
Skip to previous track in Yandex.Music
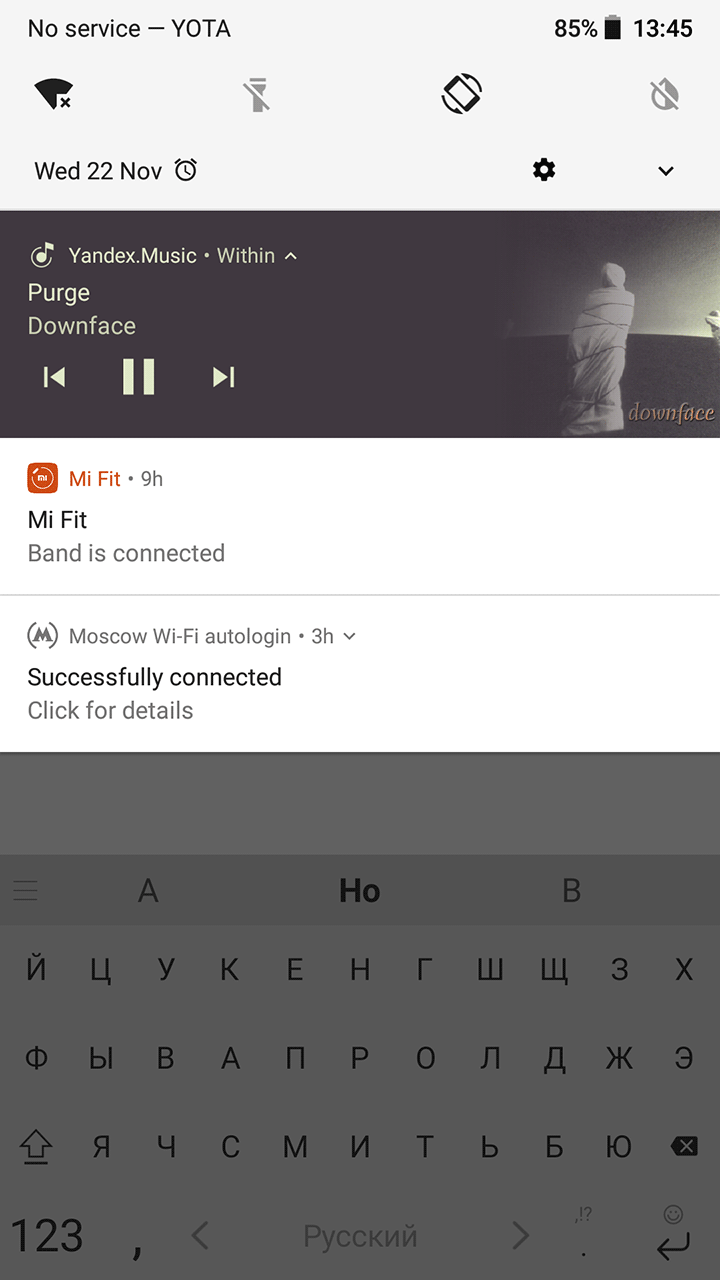[55, 377]
